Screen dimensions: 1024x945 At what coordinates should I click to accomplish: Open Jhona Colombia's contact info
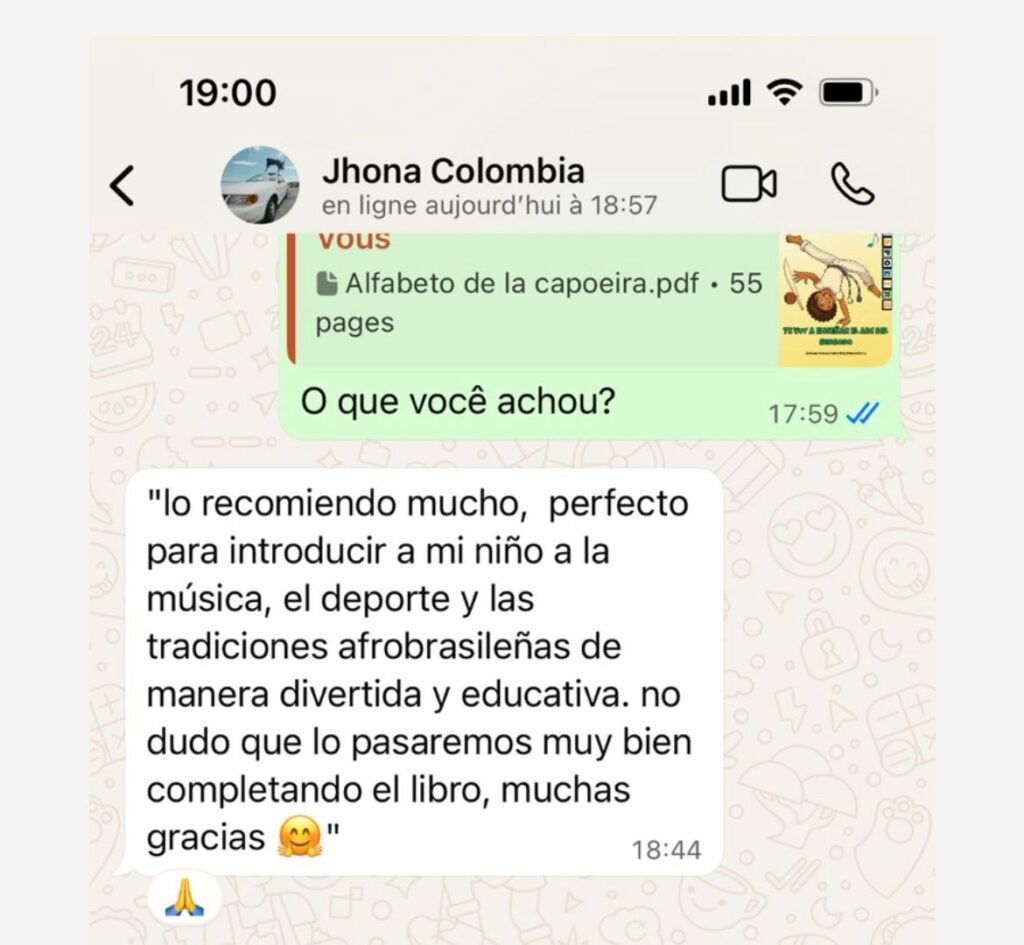tap(453, 172)
